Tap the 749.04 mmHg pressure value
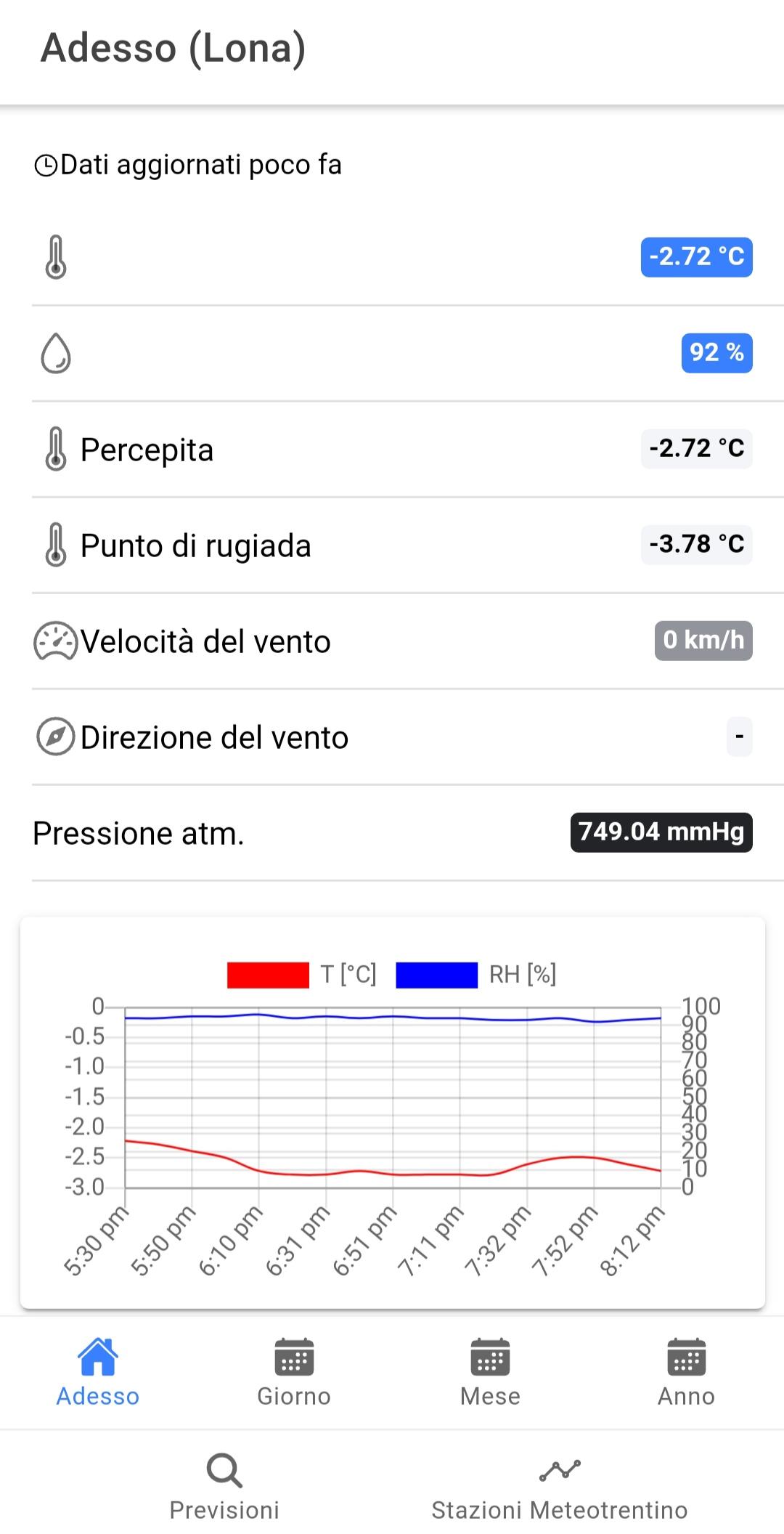The width and height of the screenshot is (784, 1534). [x=661, y=833]
